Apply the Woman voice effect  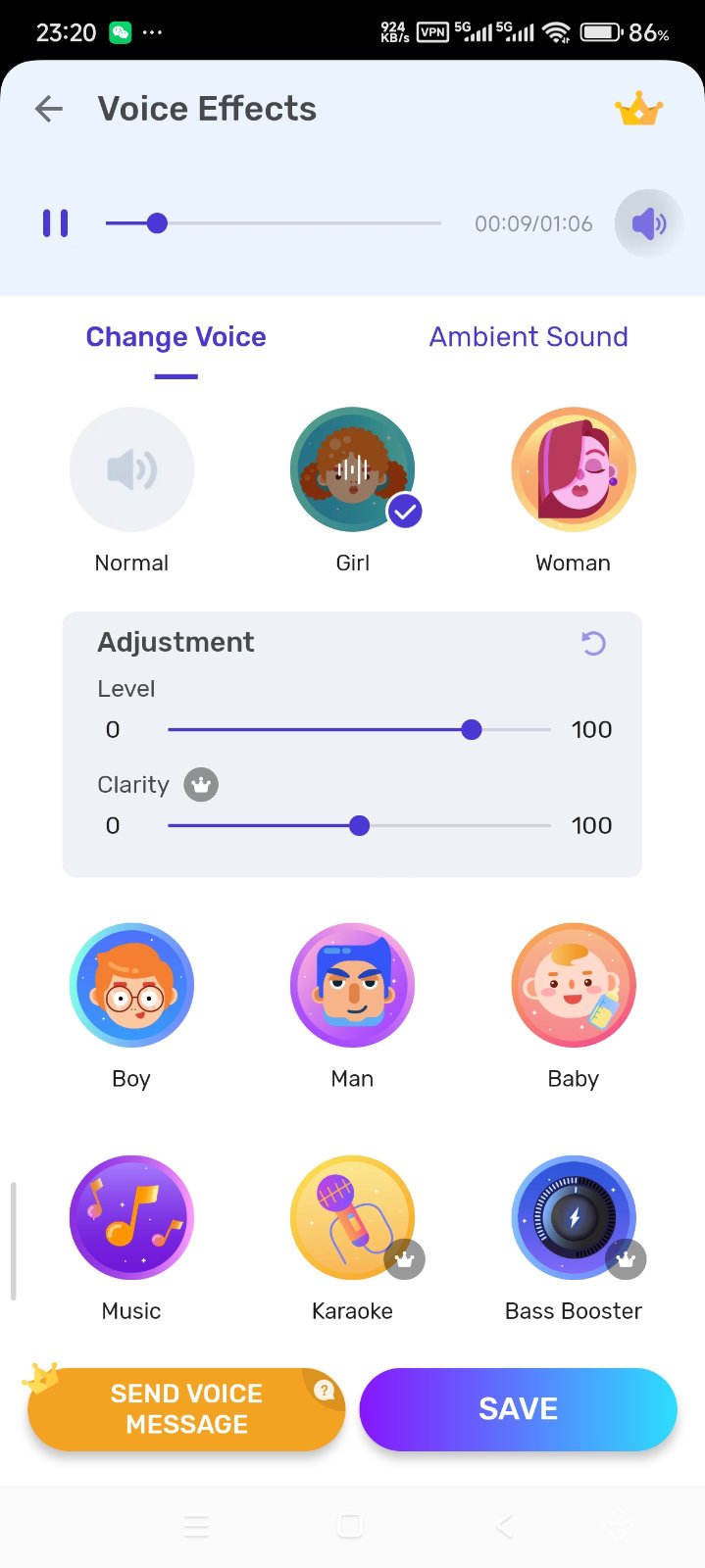(x=574, y=469)
